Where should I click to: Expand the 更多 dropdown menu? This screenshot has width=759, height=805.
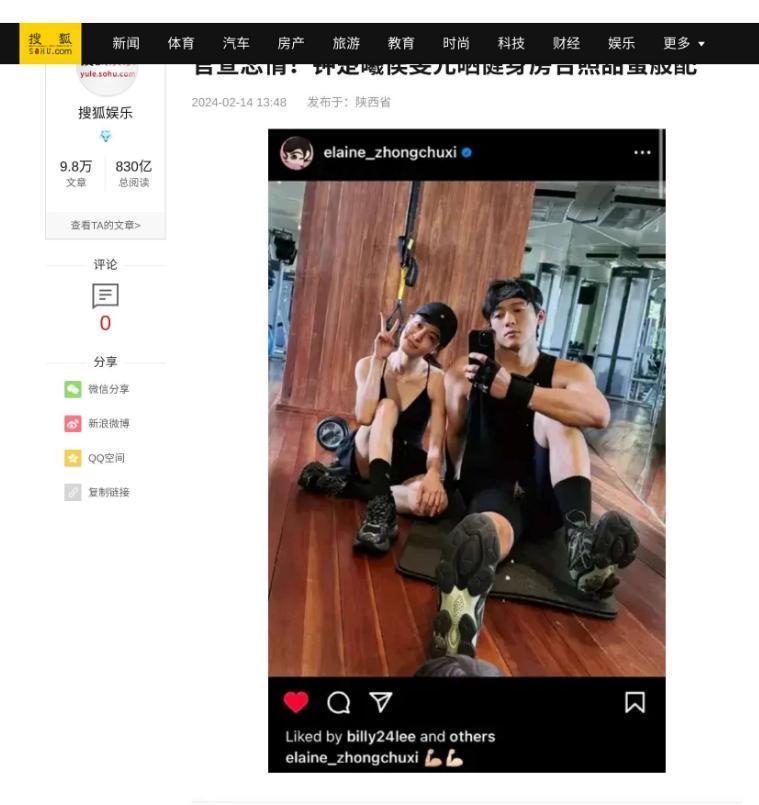pos(684,44)
